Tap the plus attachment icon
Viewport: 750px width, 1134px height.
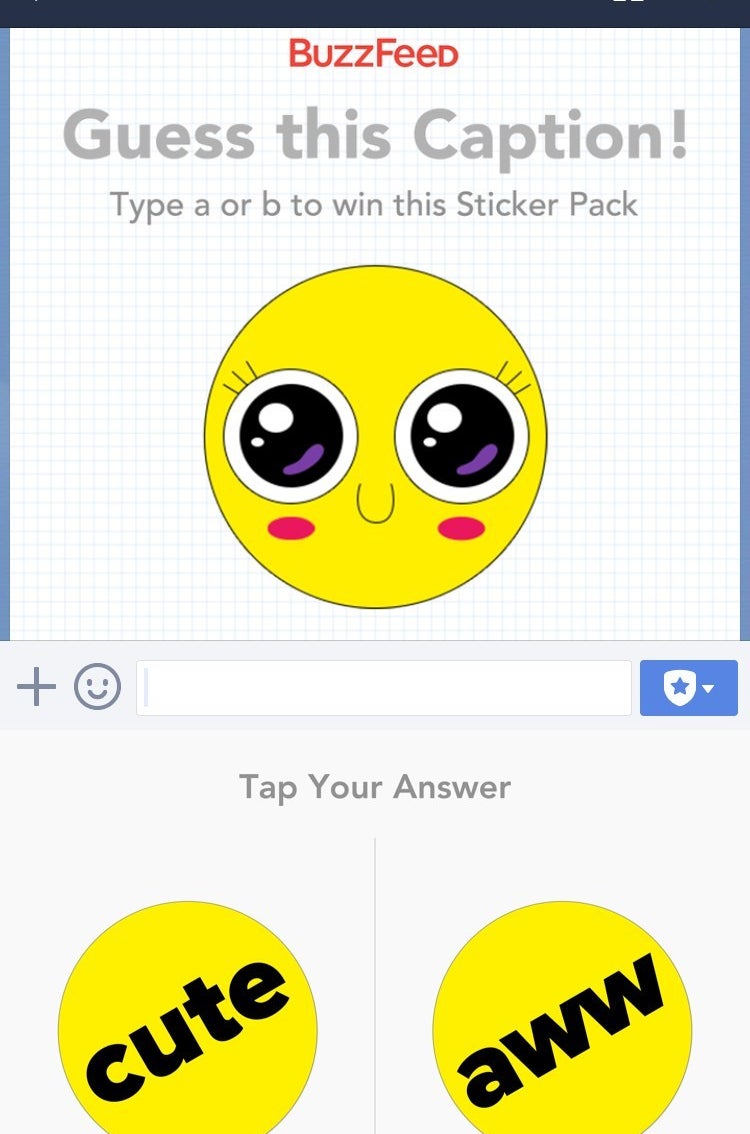point(36,688)
